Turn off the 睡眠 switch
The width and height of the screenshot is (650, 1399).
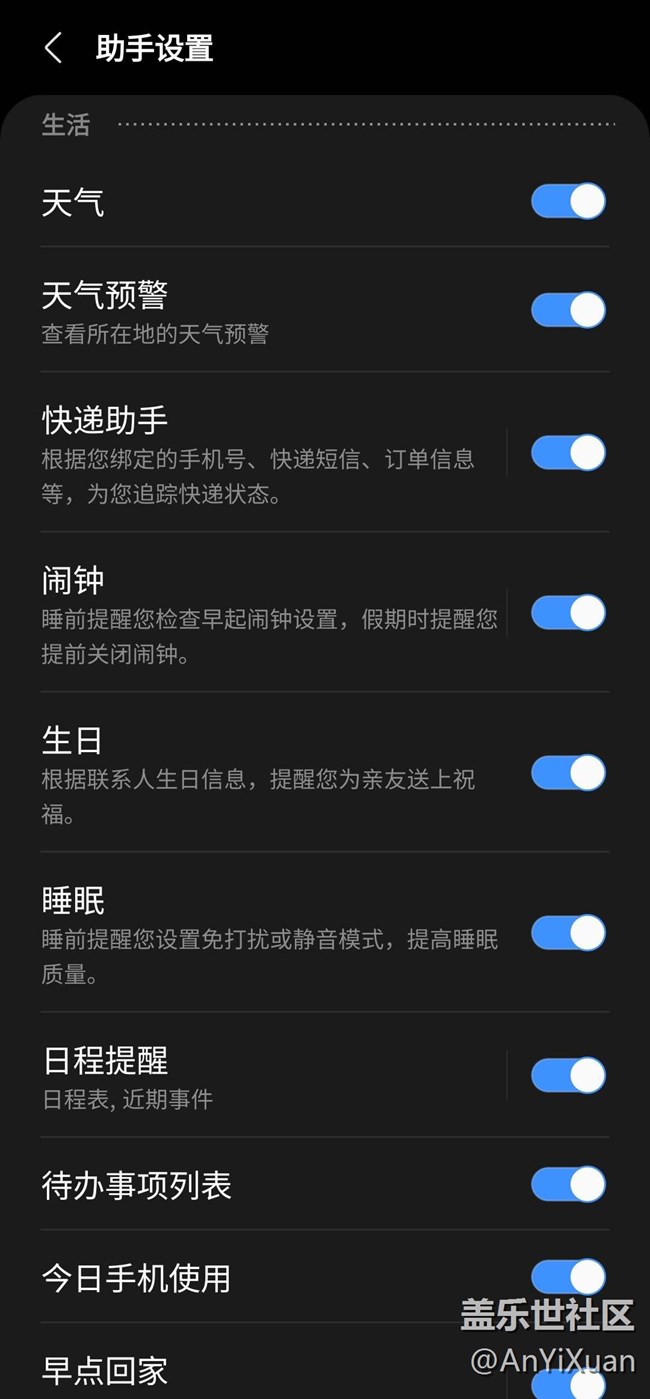click(x=568, y=933)
